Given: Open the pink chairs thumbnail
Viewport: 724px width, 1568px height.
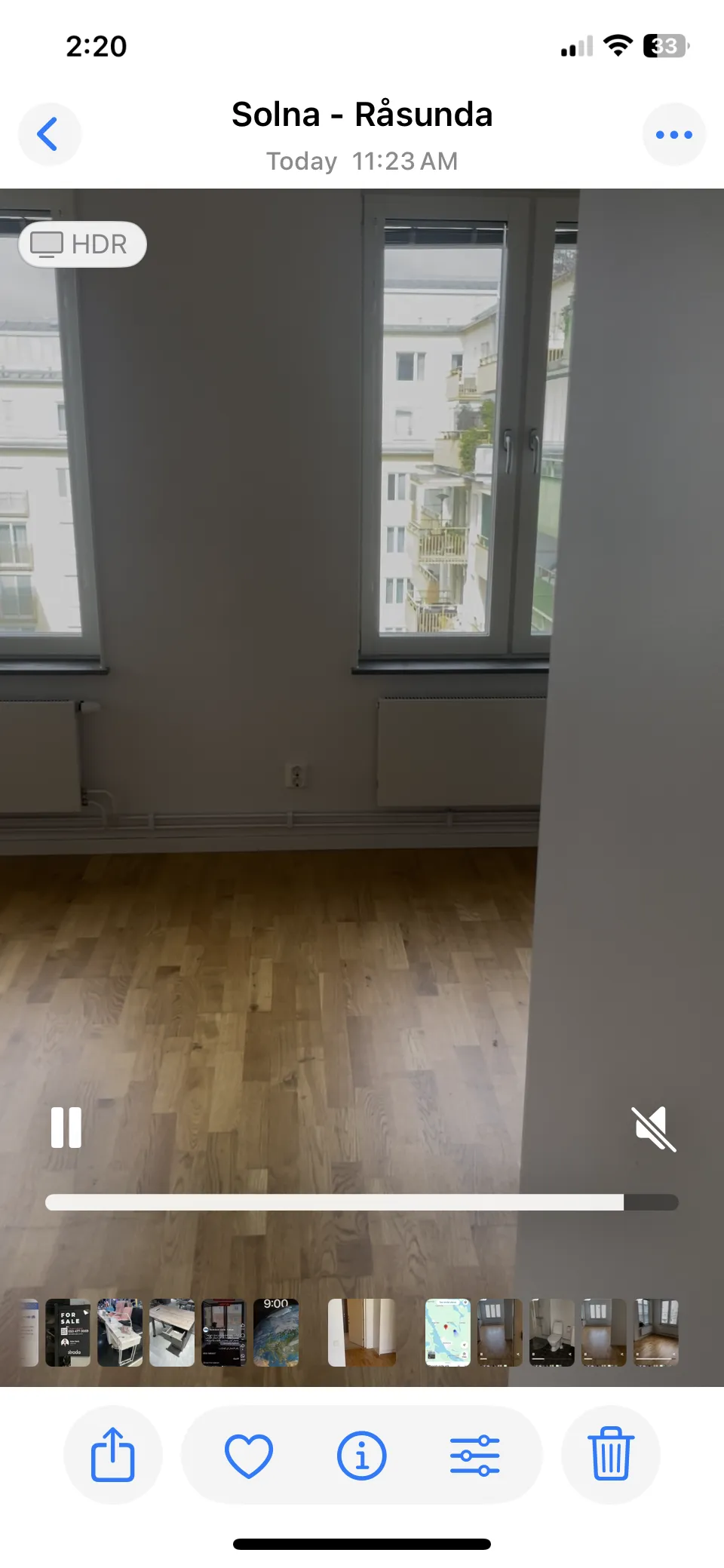Looking at the screenshot, I should click(120, 1333).
